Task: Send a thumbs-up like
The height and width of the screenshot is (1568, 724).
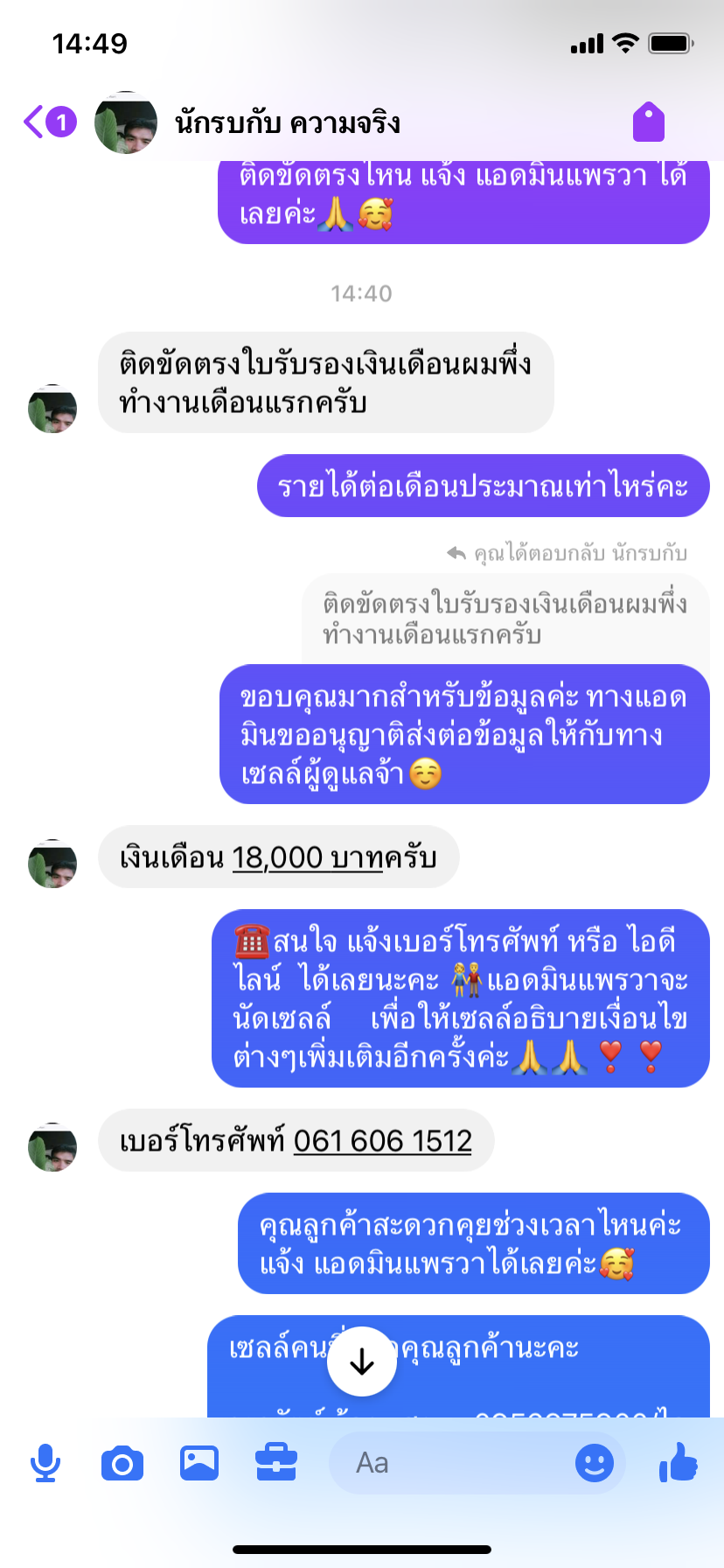Action: tap(679, 1463)
